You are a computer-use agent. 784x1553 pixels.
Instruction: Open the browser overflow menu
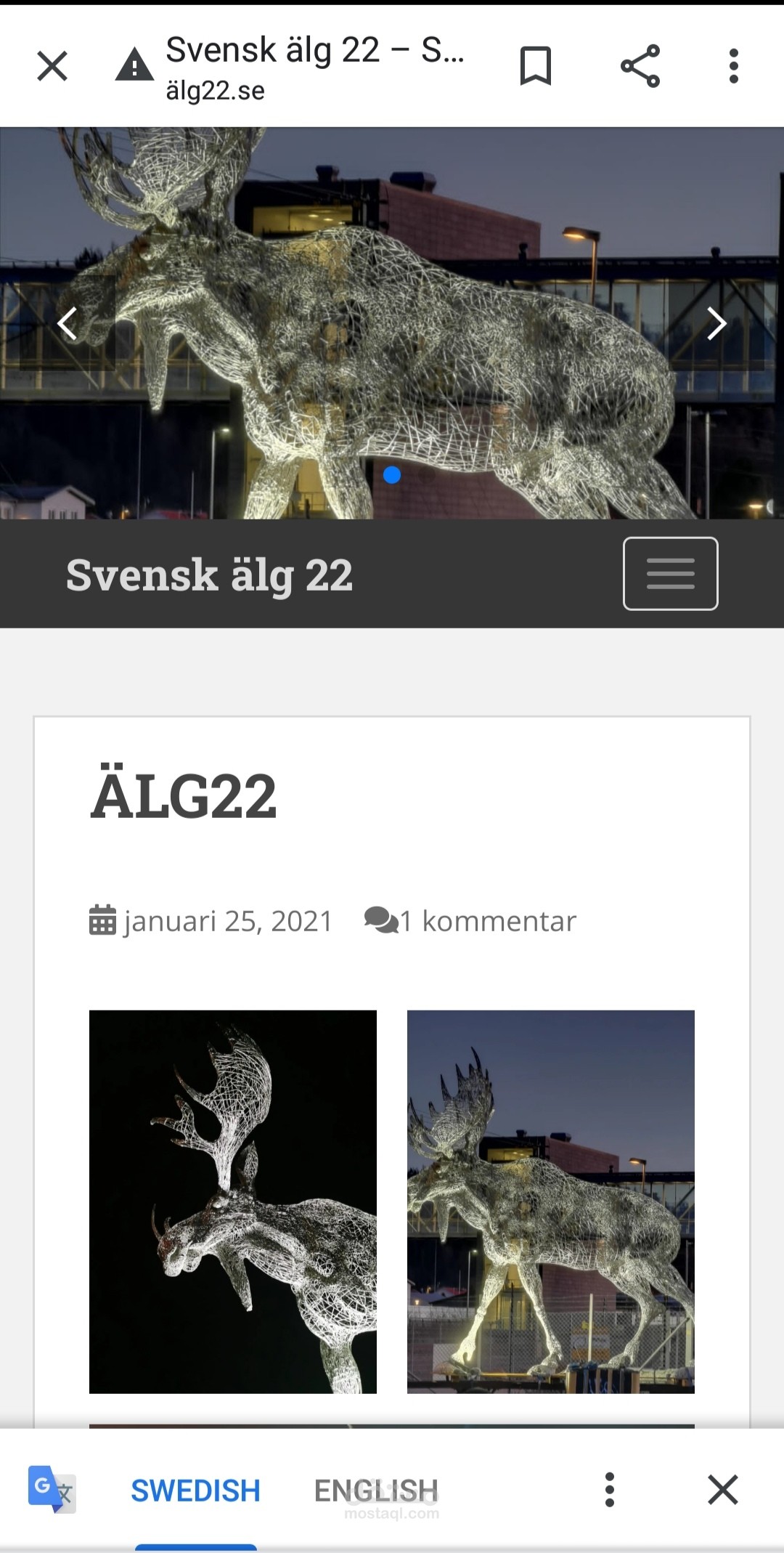(x=734, y=66)
